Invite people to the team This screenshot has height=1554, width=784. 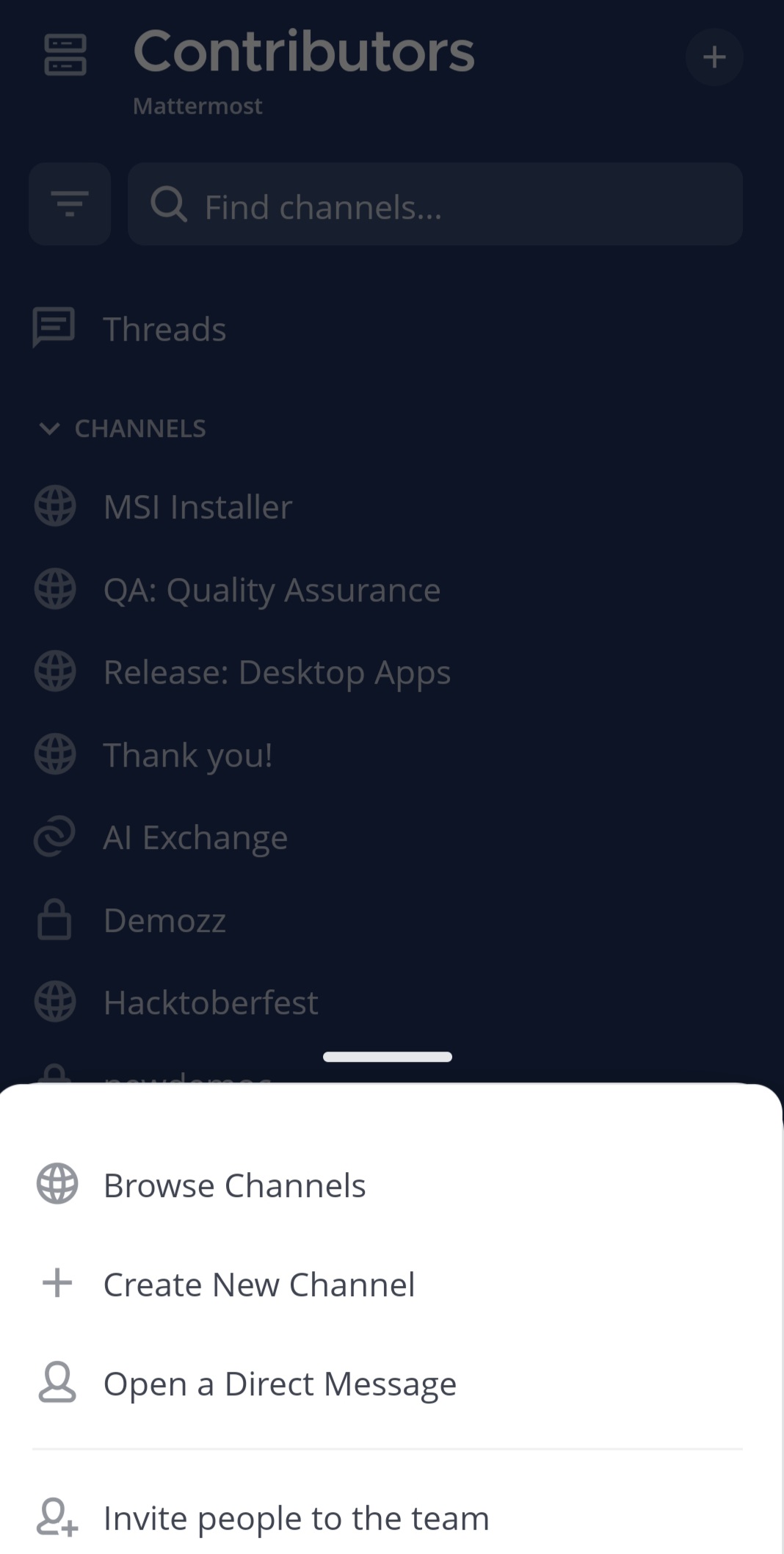coord(296,1518)
